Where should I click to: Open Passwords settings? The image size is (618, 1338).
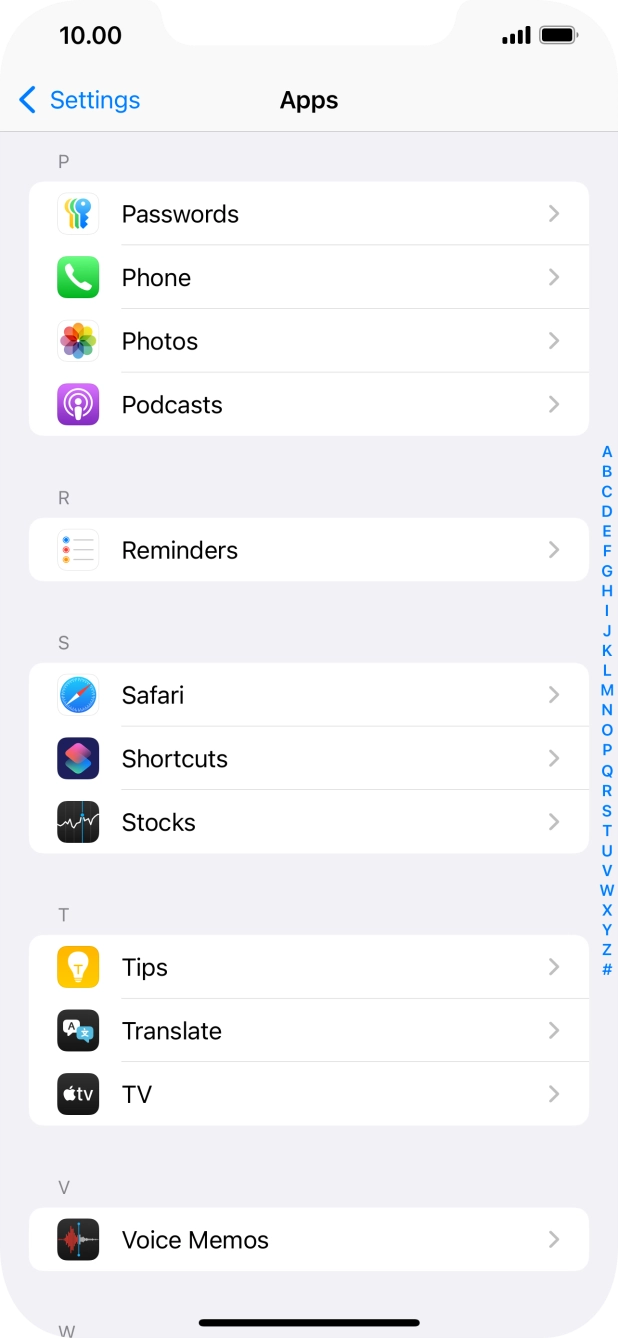point(308,214)
